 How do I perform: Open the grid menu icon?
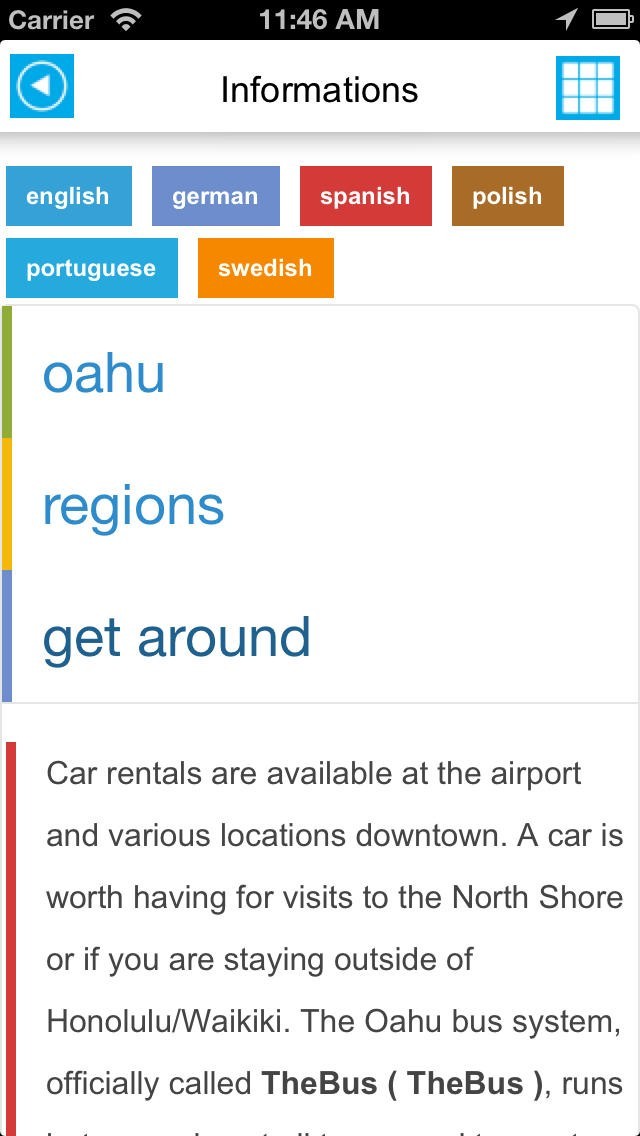(x=588, y=88)
